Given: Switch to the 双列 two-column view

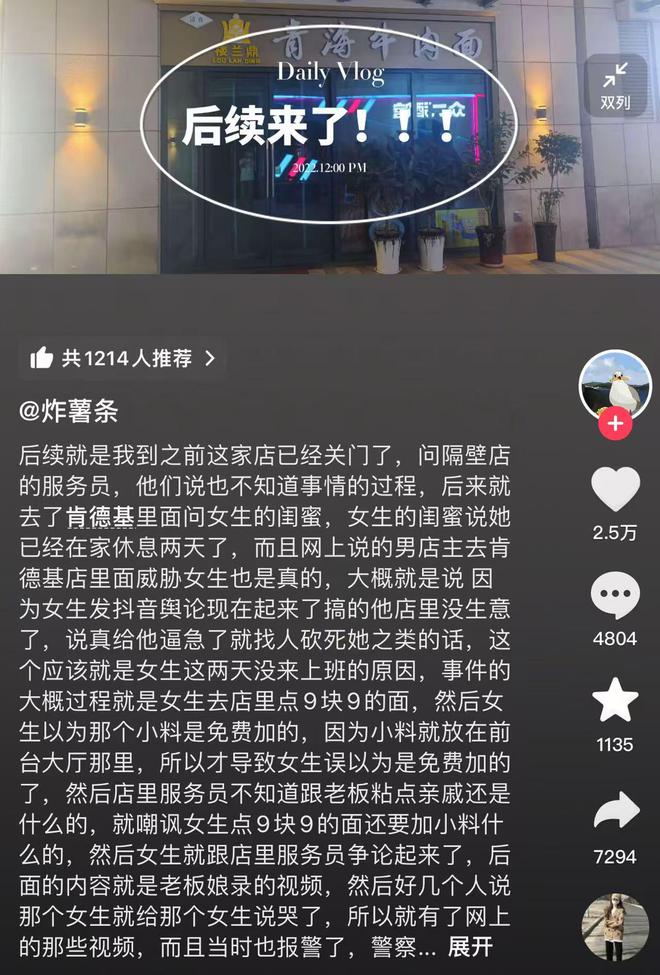Looking at the screenshot, I should click(x=615, y=85).
